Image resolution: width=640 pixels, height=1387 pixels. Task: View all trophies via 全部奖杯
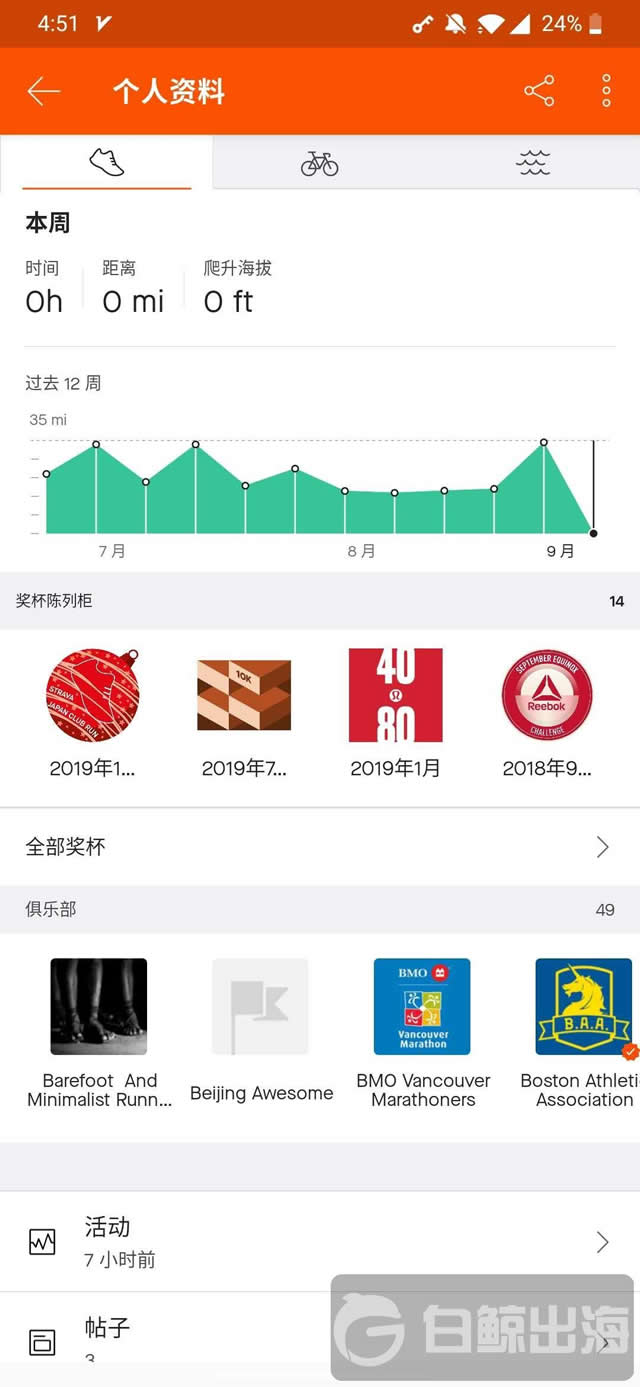[320, 847]
